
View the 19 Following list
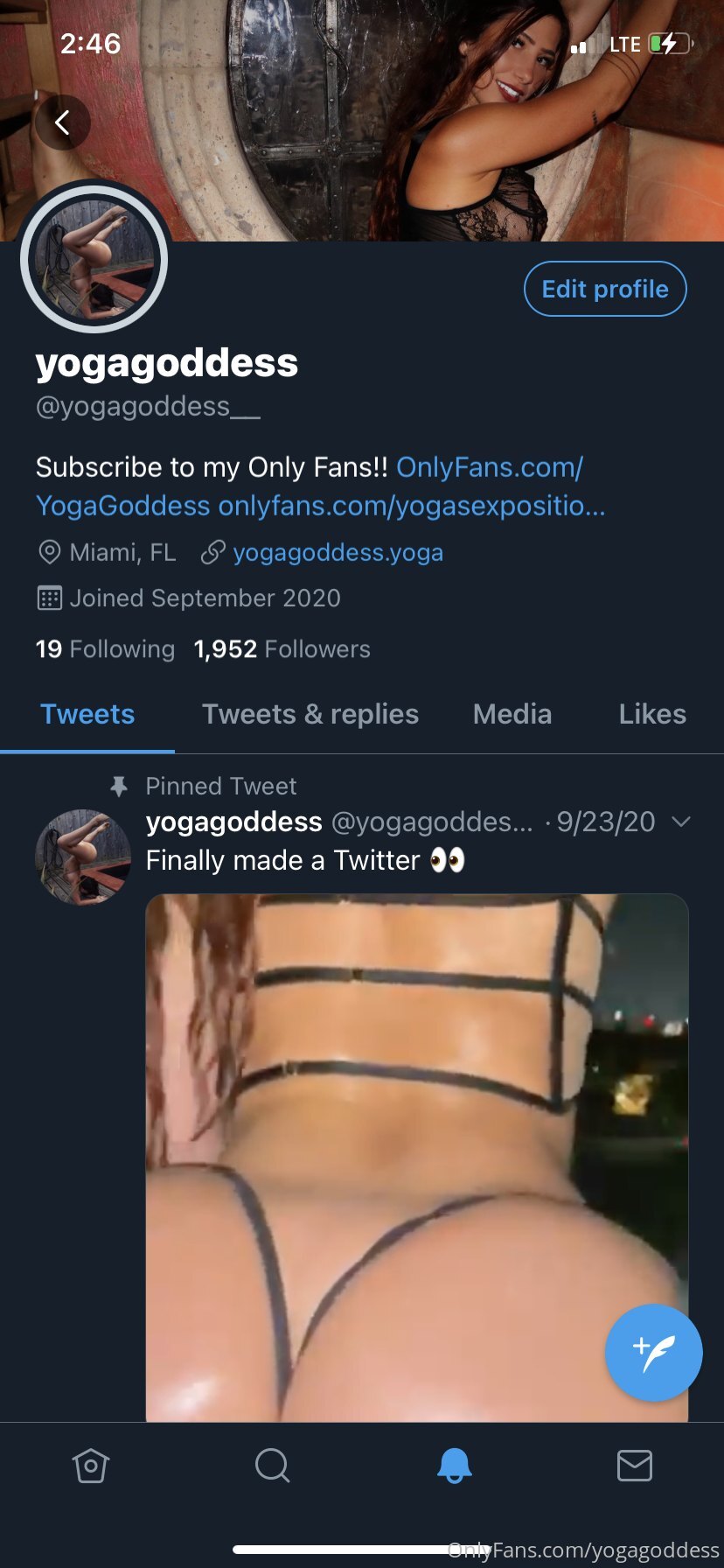coord(105,649)
